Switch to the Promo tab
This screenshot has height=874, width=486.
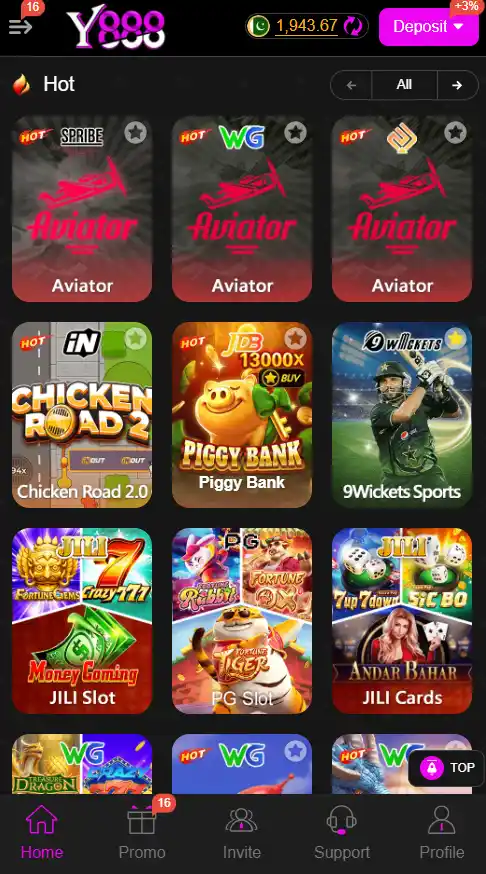click(x=142, y=833)
